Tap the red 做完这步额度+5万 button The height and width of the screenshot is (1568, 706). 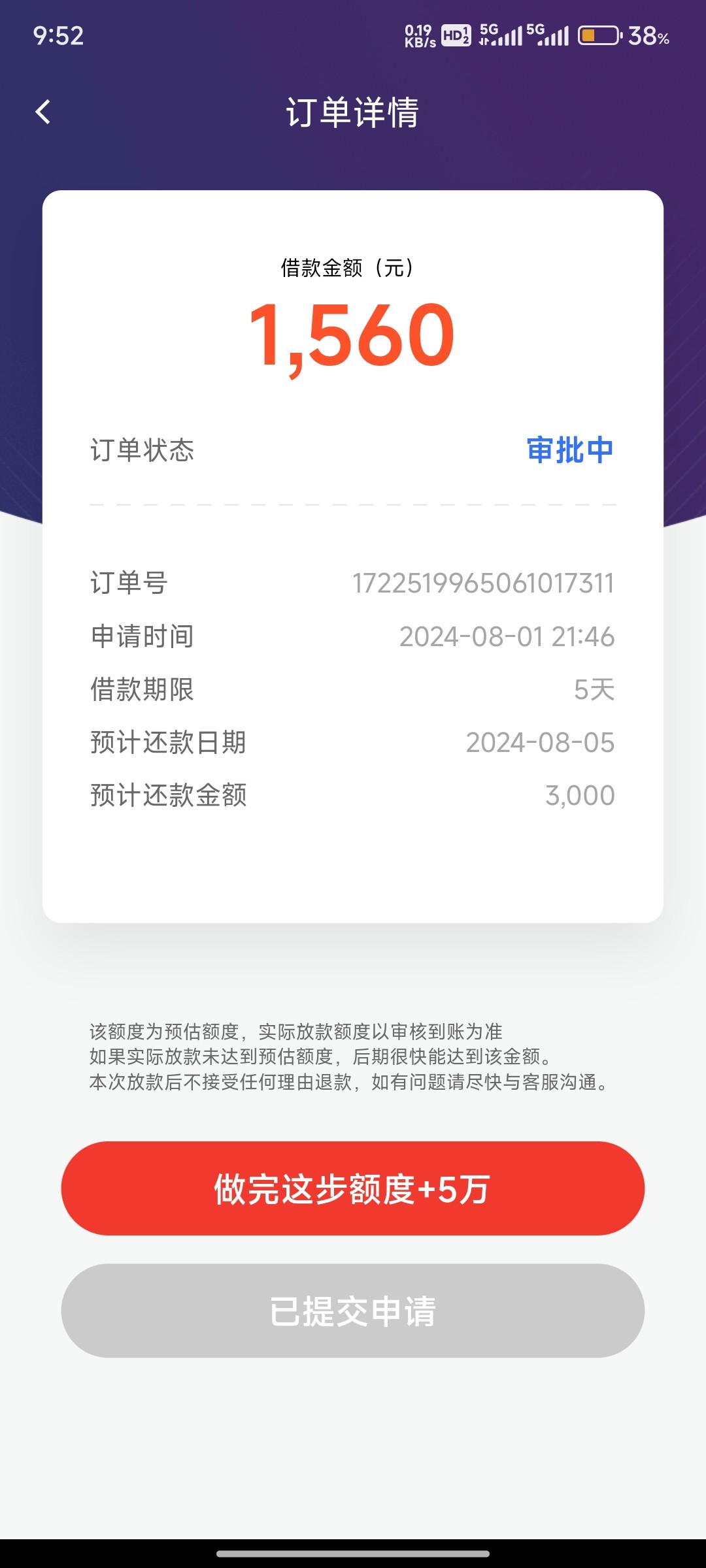click(x=353, y=1188)
